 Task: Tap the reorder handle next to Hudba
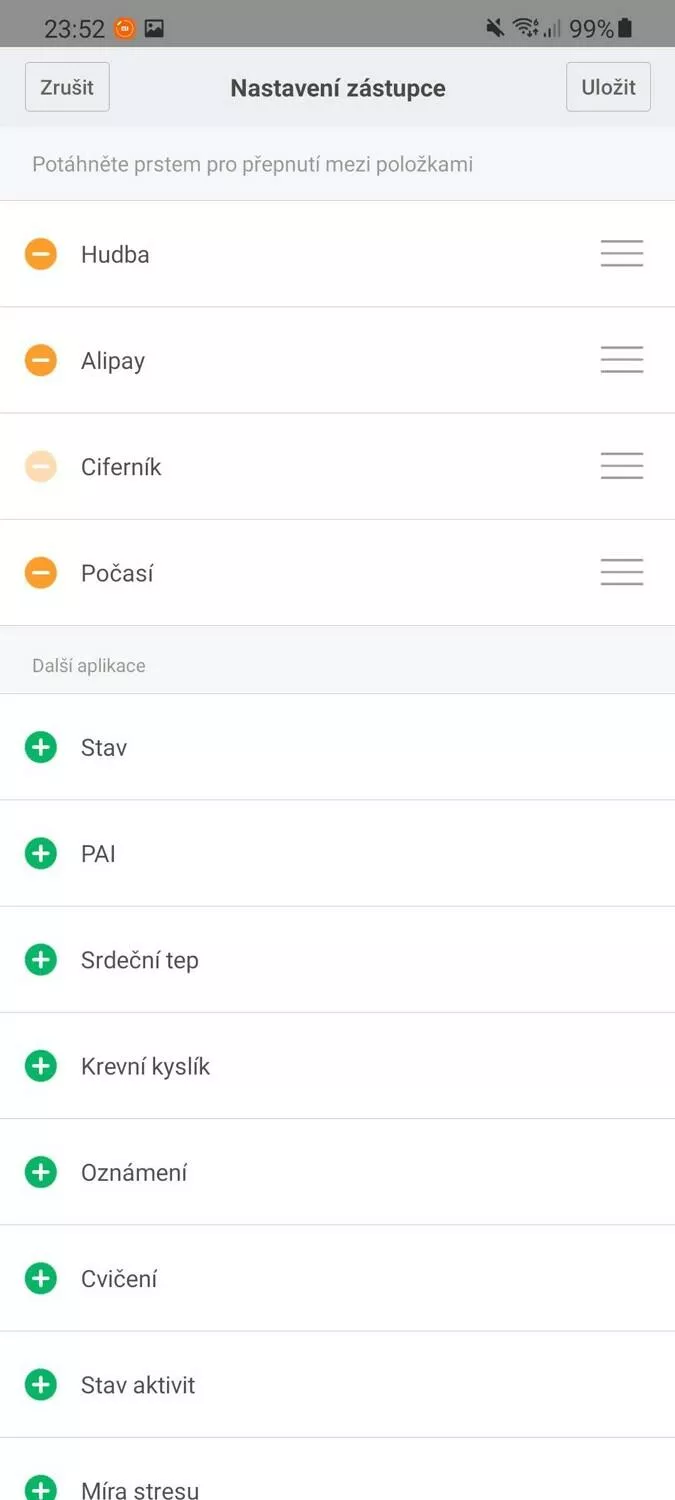pyautogui.click(x=621, y=254)
